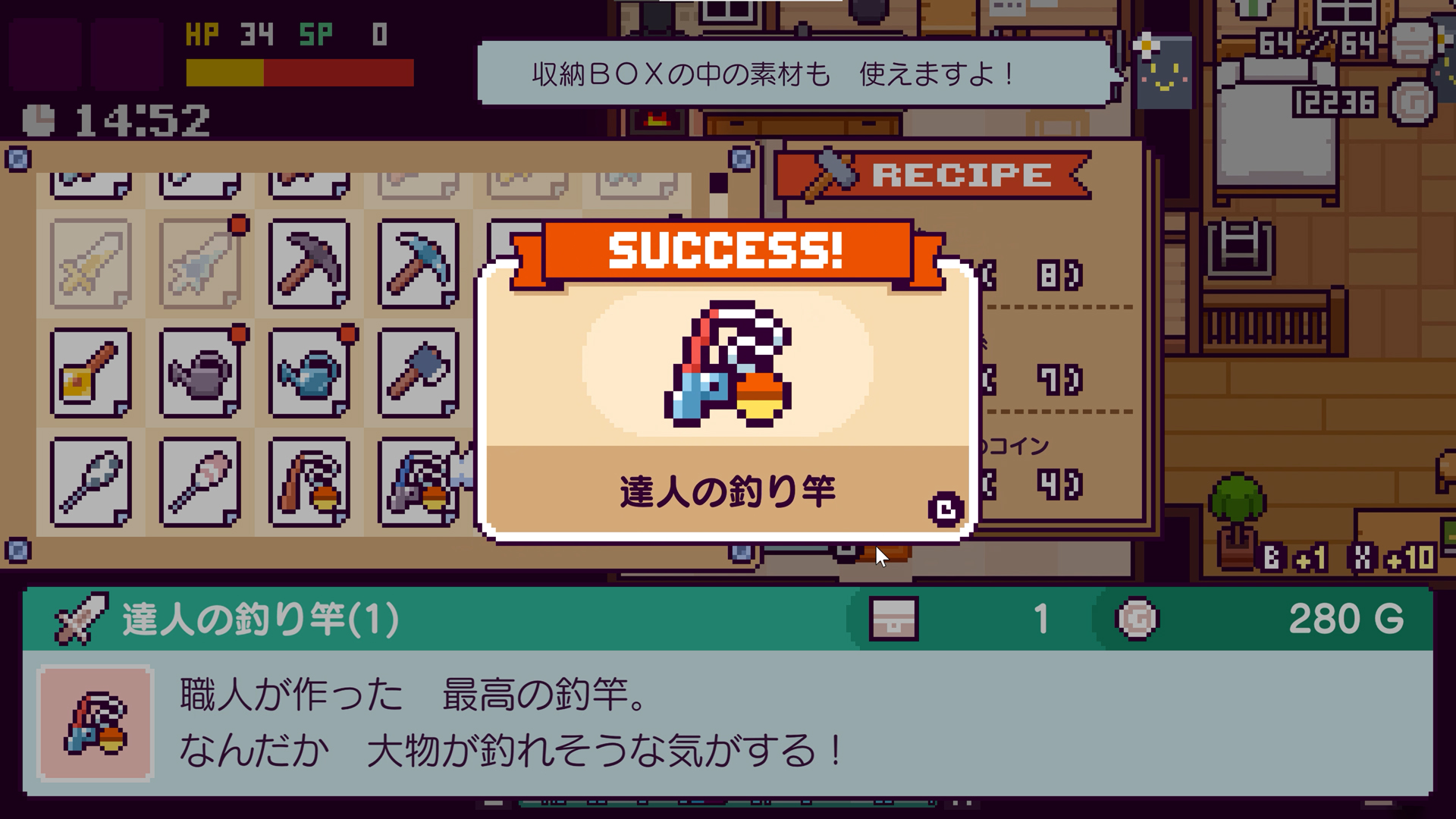Select the master fishing rod recipe
1456x819 pixels.
point(418,482)
